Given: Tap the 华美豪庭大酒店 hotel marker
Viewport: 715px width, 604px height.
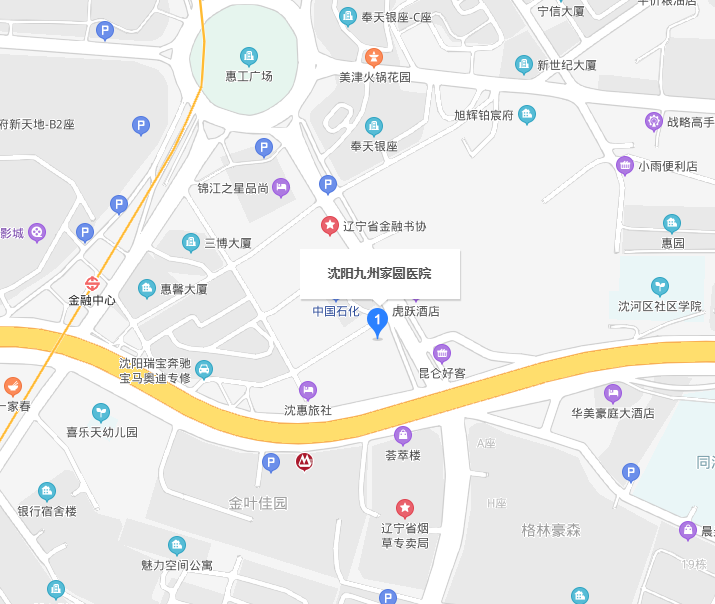Looking at the screenshot, I should [x=613, y=393].
